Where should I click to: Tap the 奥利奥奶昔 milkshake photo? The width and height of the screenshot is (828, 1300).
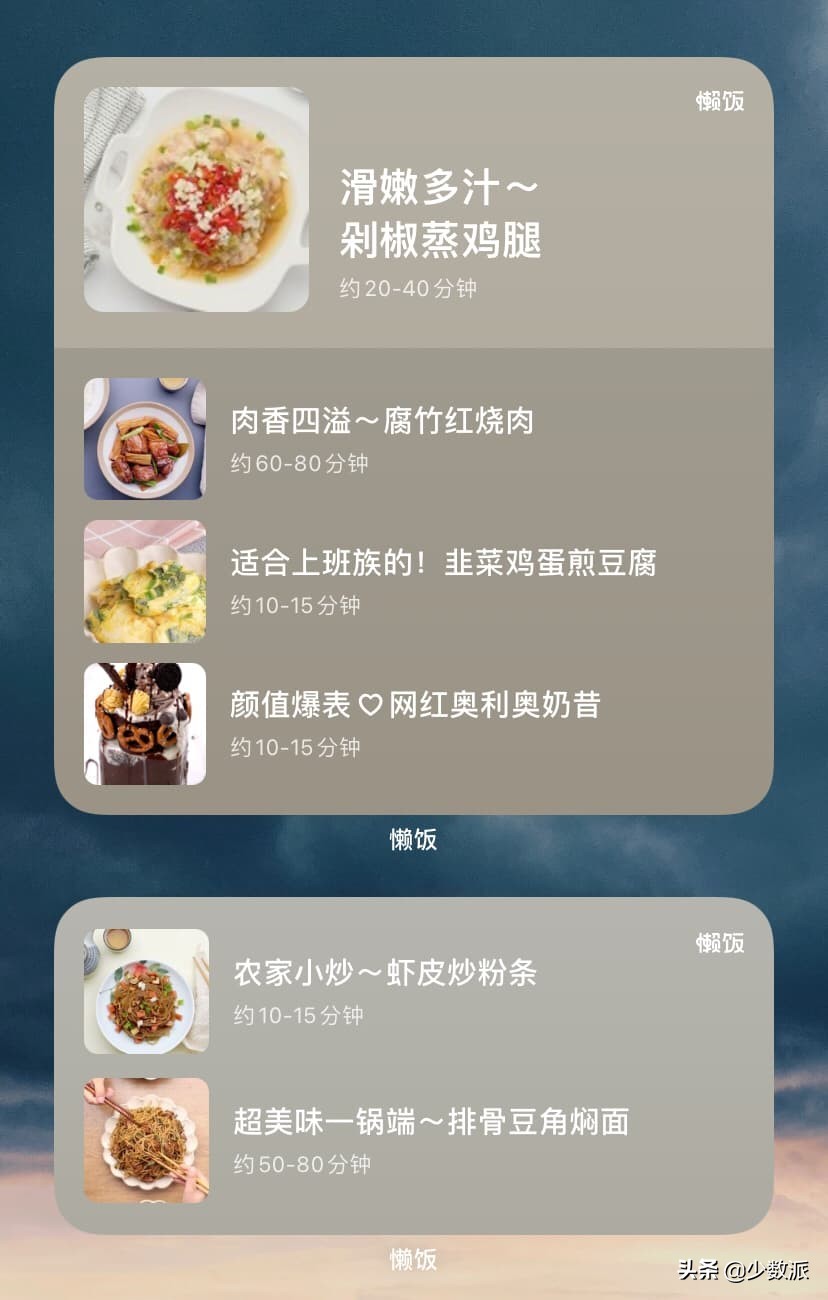144,723
